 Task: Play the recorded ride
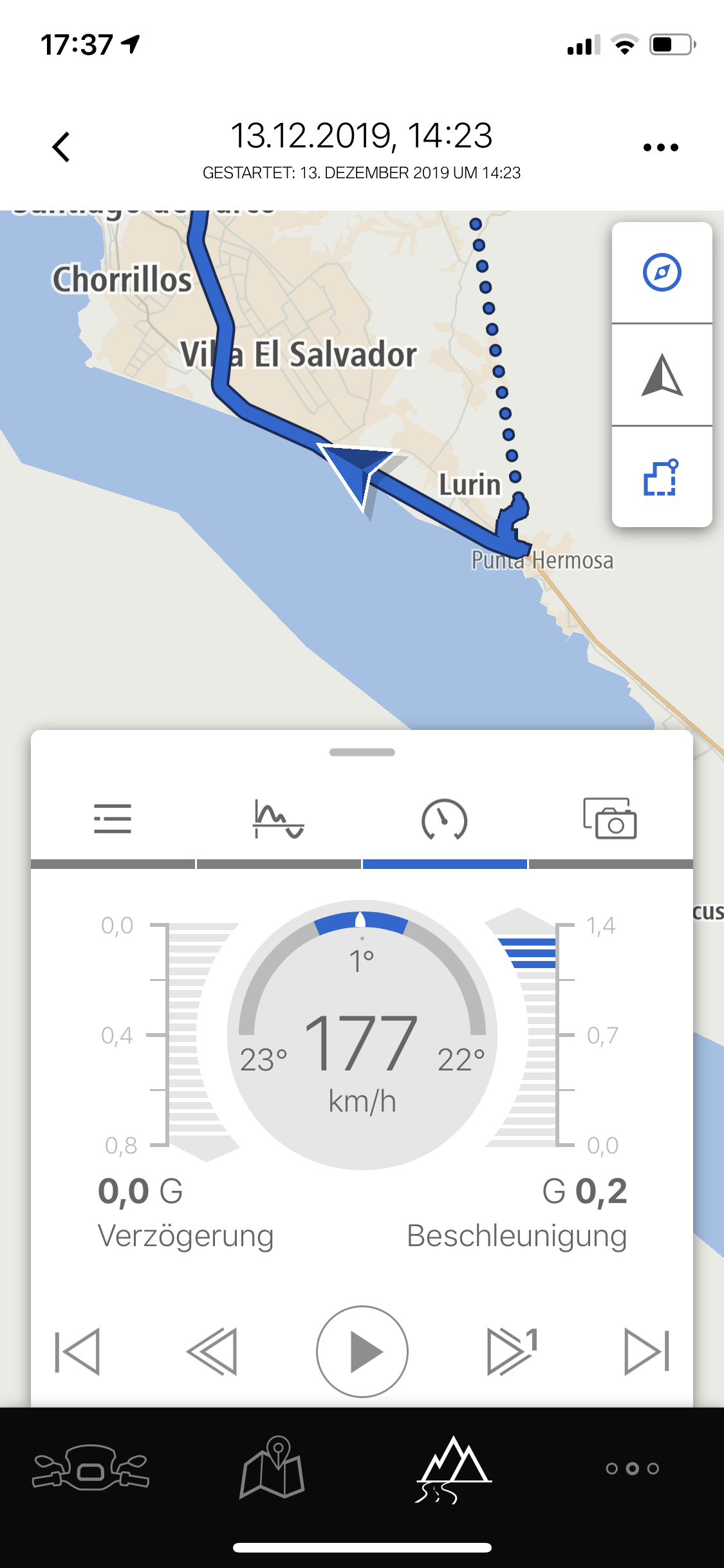pyautogui.click(x=362, y=1351)
